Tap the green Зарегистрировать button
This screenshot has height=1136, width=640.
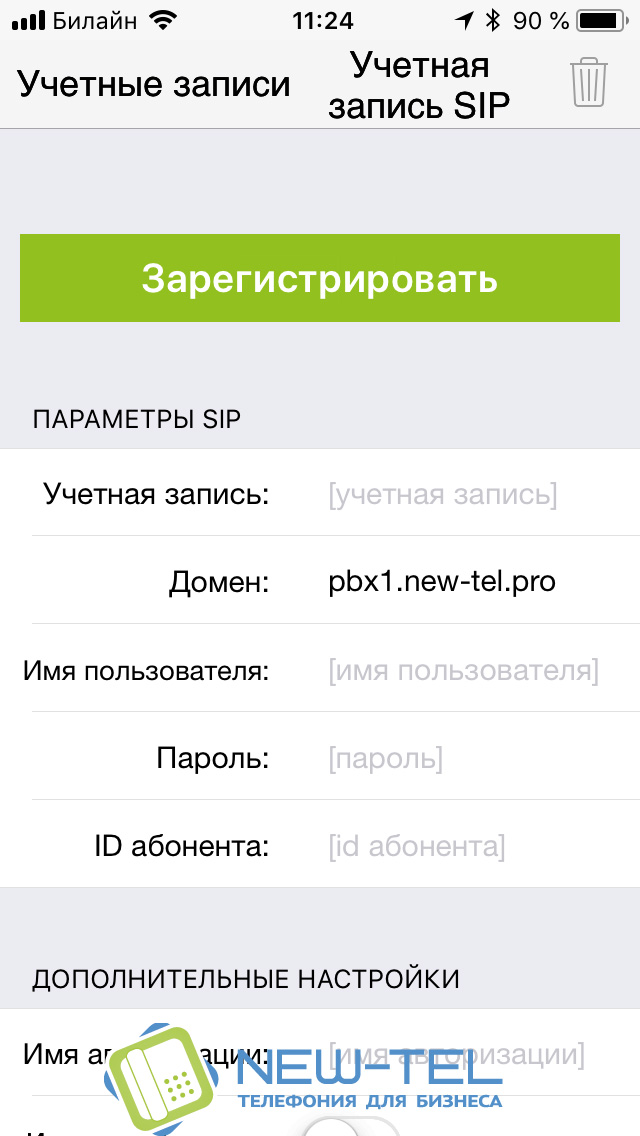pyautogui.click(x=320, y=278)
